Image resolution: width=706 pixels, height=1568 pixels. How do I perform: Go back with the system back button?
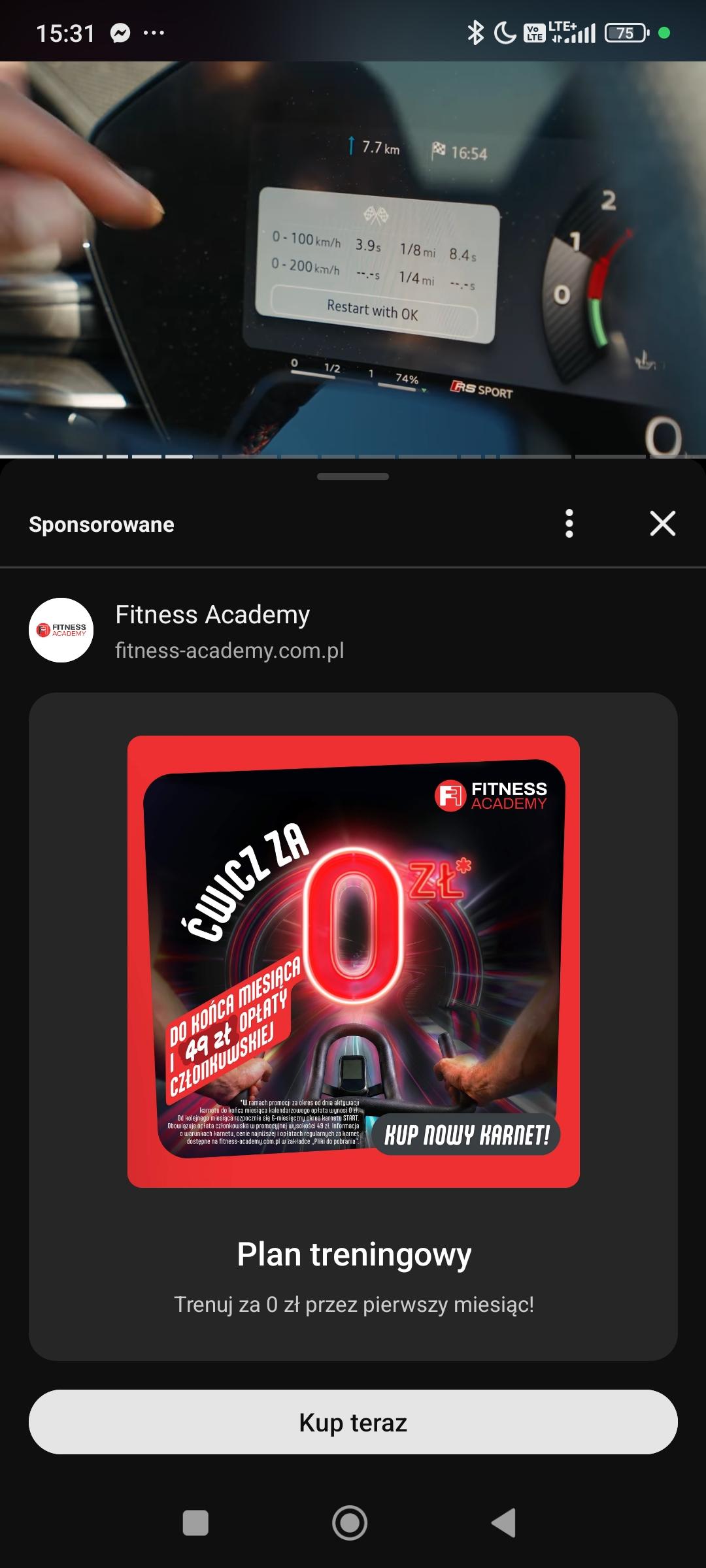[504, 1523]
